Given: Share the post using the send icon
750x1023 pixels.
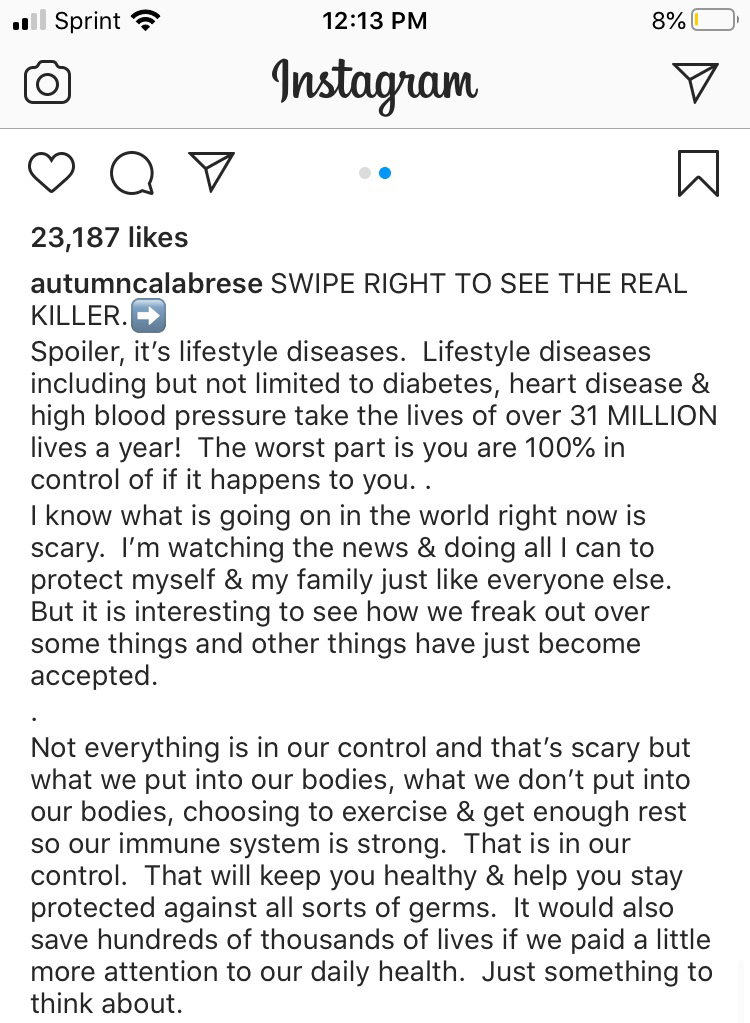Looking at the screenshot, I should [x=211, y=172].
